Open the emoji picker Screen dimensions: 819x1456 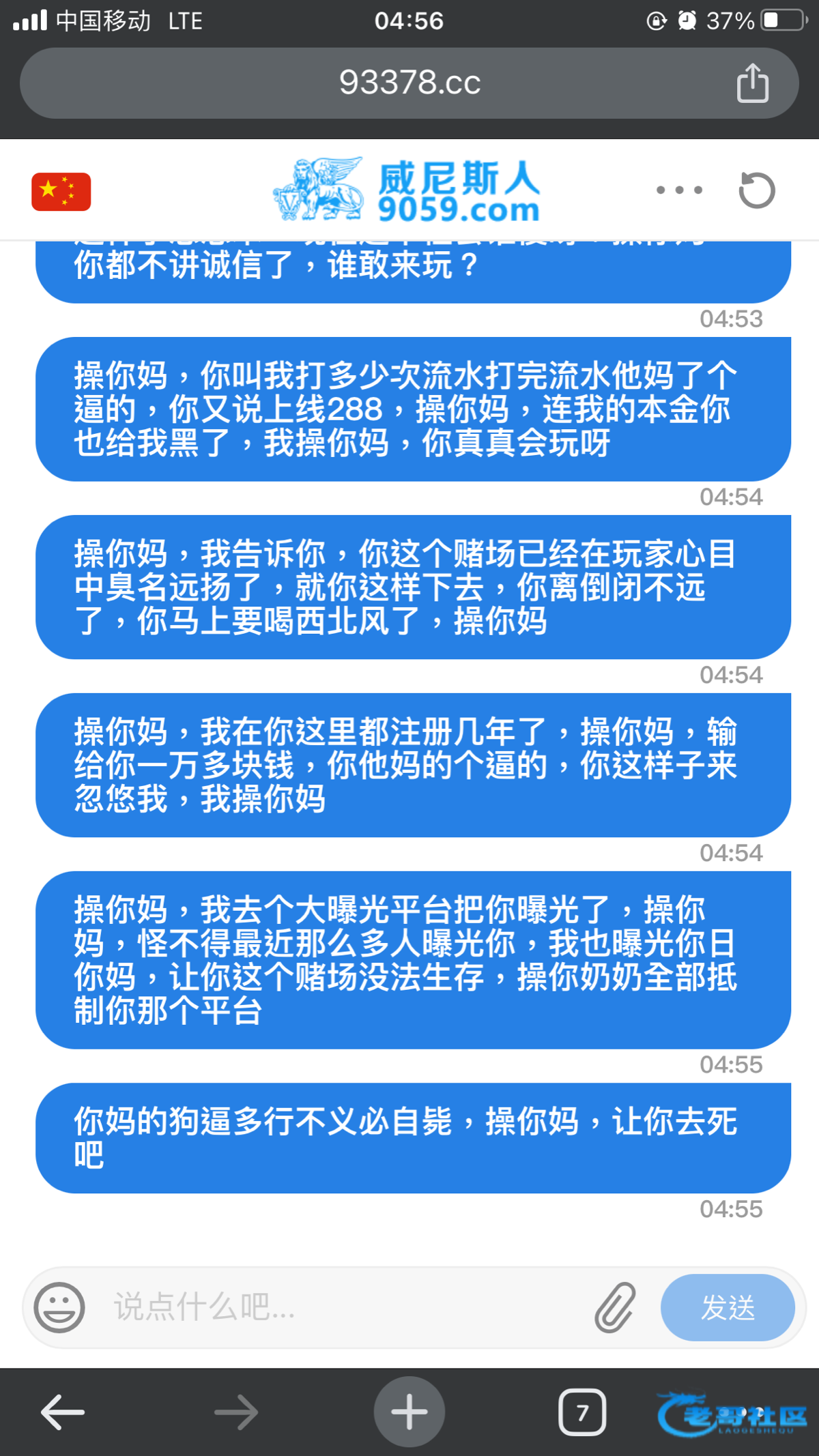point(59,1307)
